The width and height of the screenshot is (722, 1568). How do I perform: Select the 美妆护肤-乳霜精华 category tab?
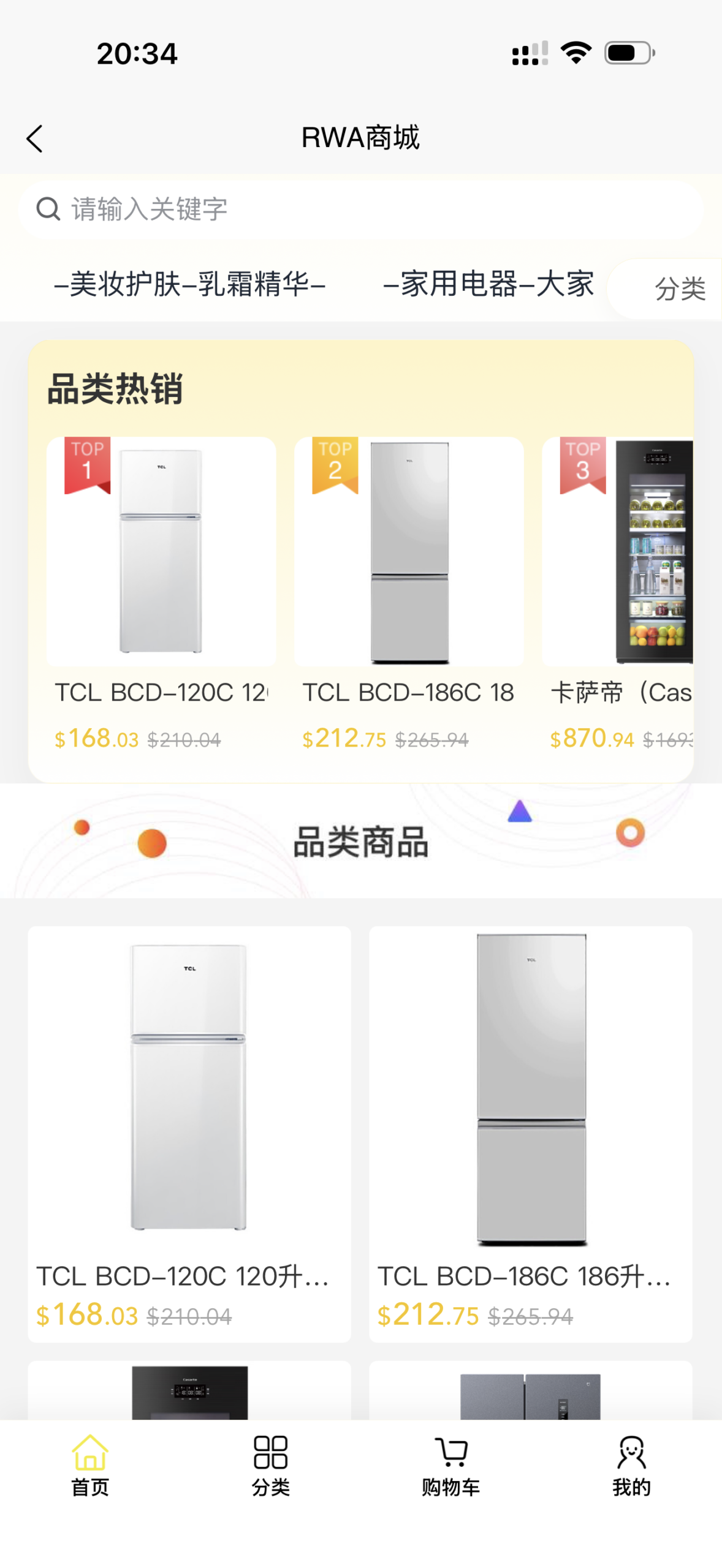[x=189, y=285]
